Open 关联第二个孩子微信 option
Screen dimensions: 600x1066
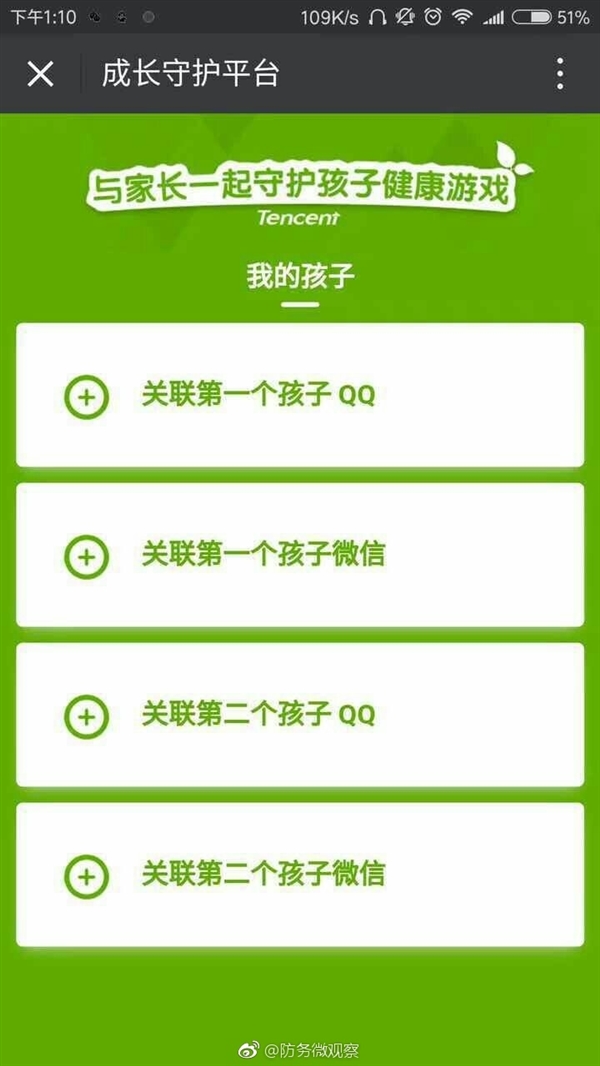pyautogui.click(x=299, y=875)
